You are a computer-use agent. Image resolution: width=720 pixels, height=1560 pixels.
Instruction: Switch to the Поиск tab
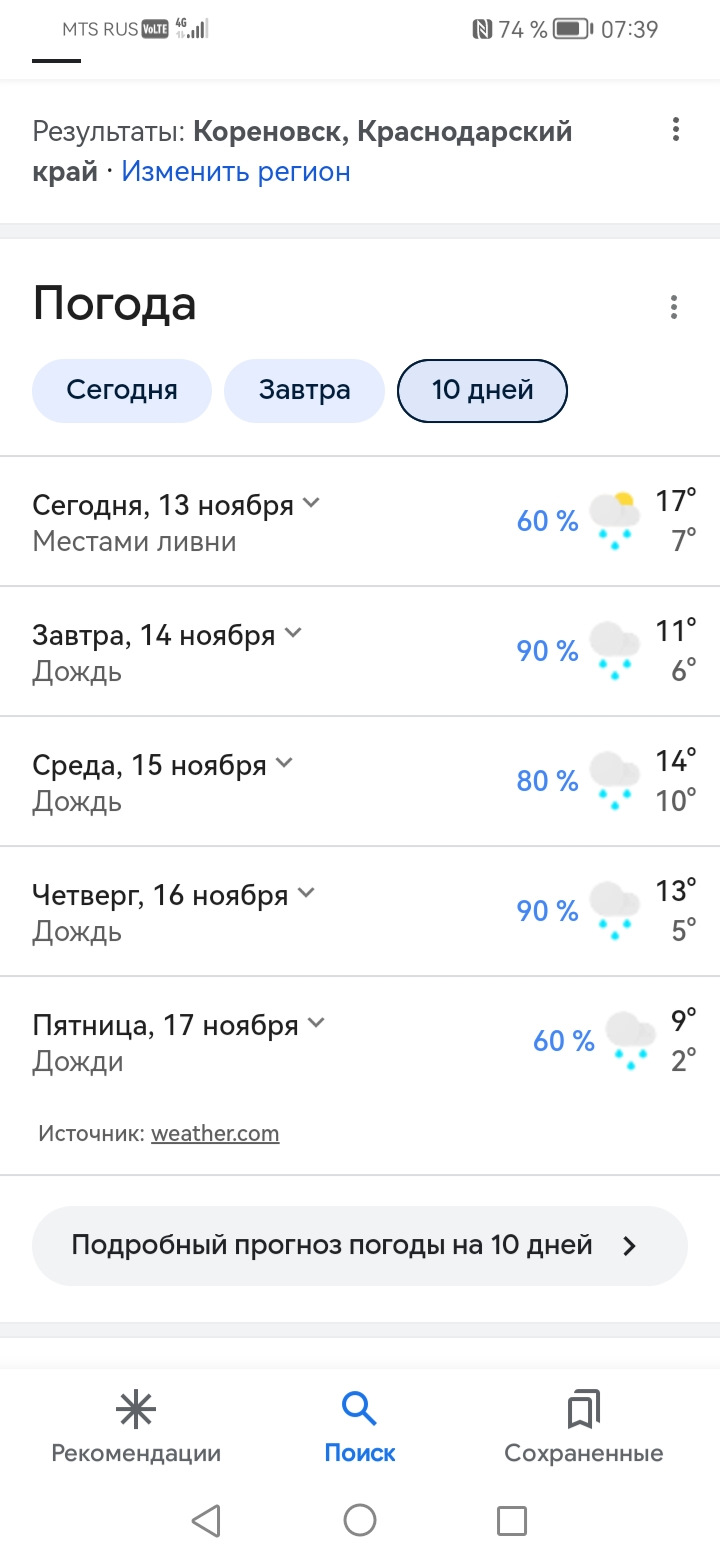click(x=360, y=1428)
